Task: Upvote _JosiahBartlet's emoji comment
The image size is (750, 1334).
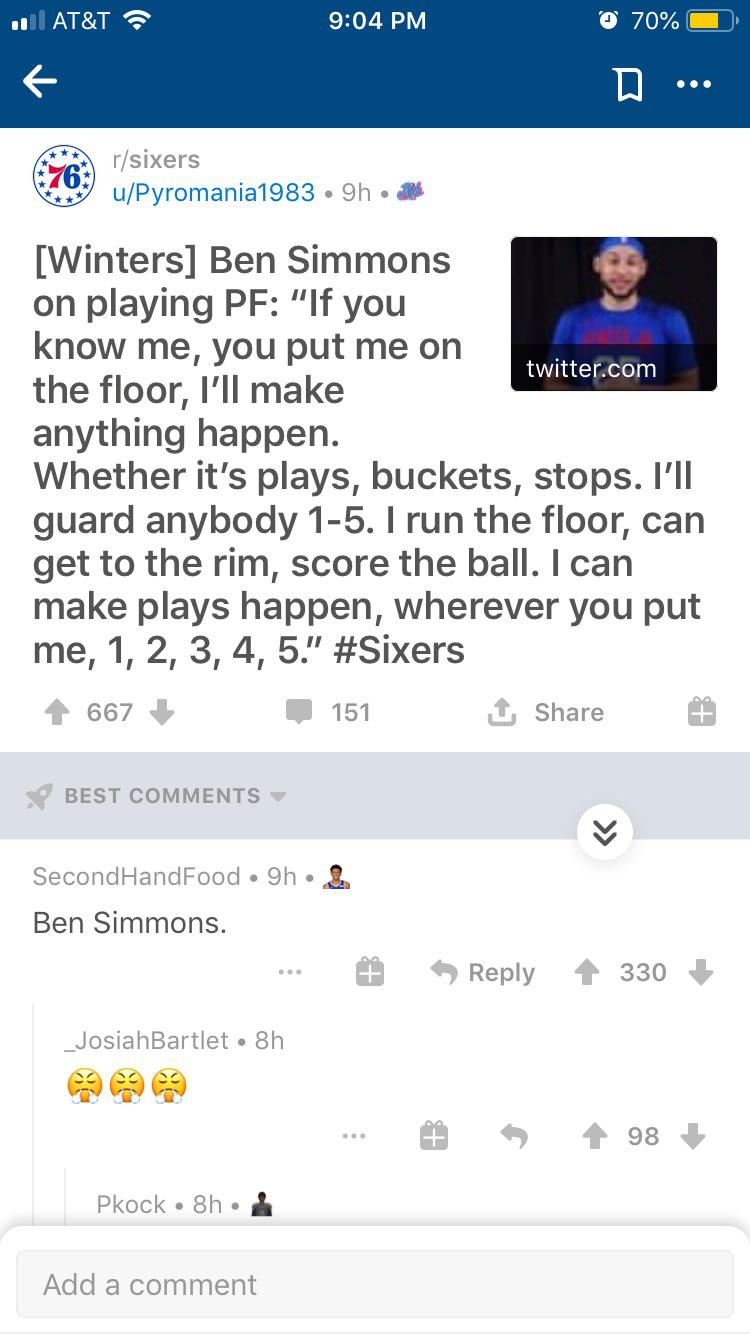Action: click(595, 1136)
